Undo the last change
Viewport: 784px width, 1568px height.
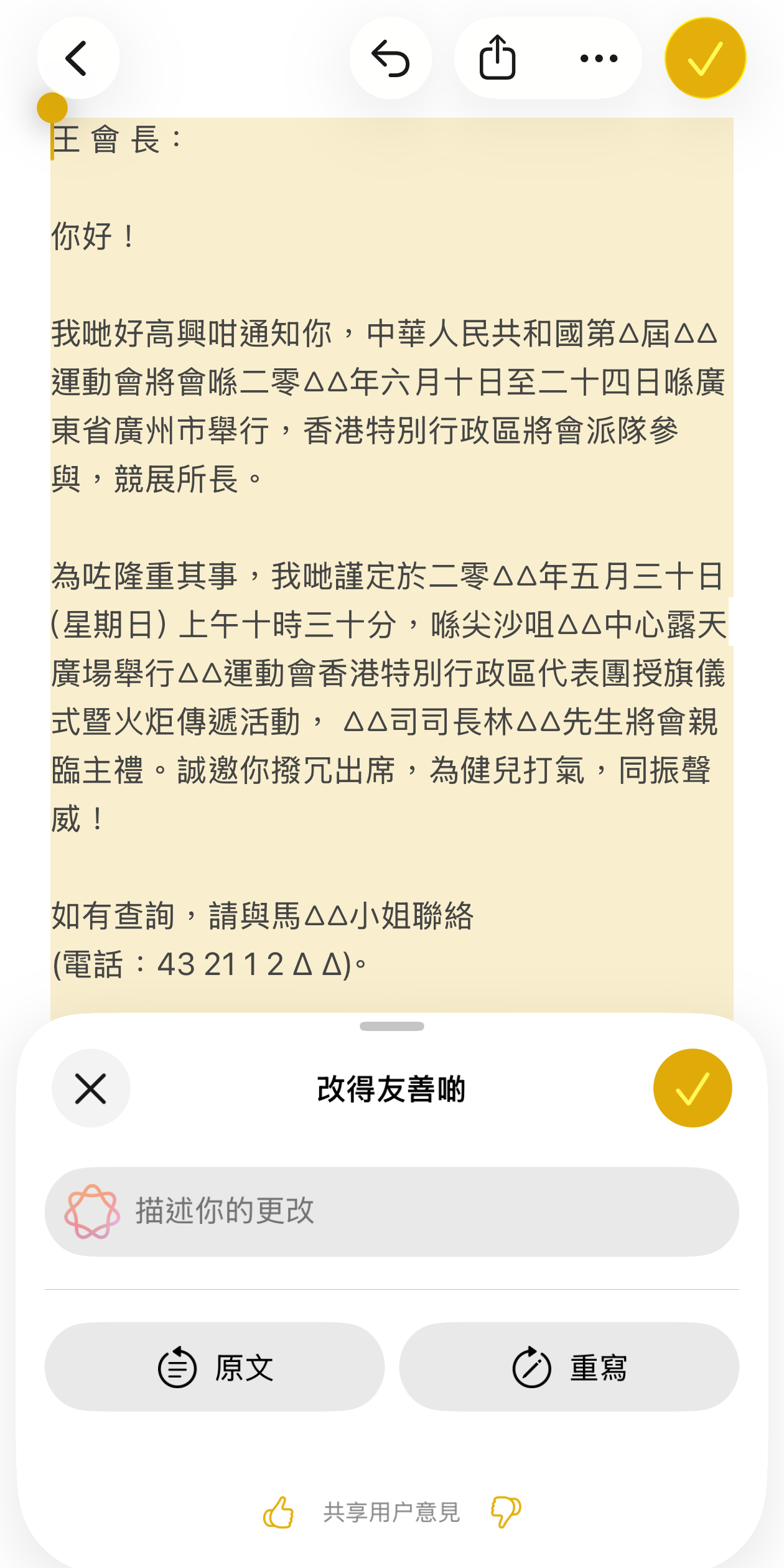point(390,58)
